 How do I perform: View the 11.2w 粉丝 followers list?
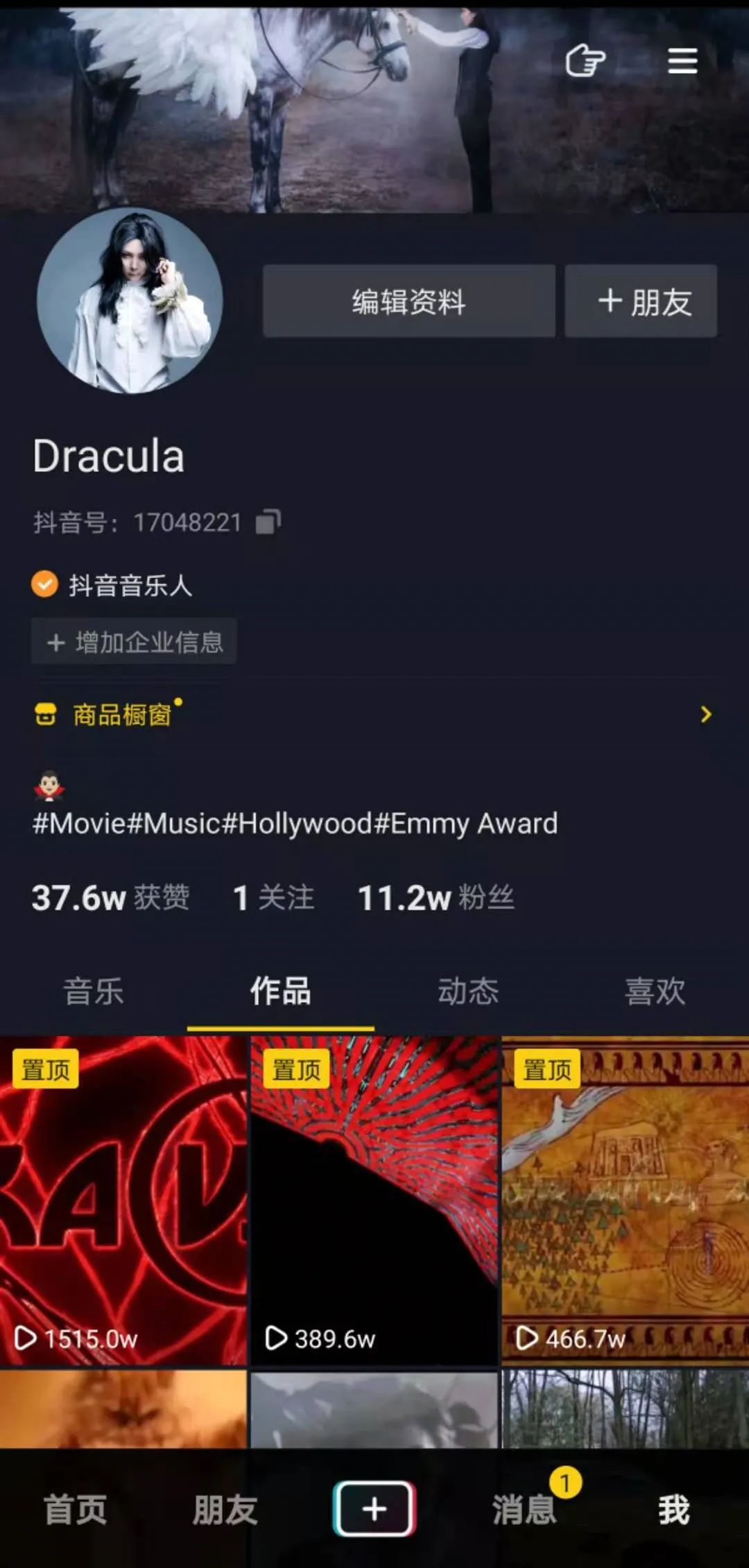tap(436, 898)
